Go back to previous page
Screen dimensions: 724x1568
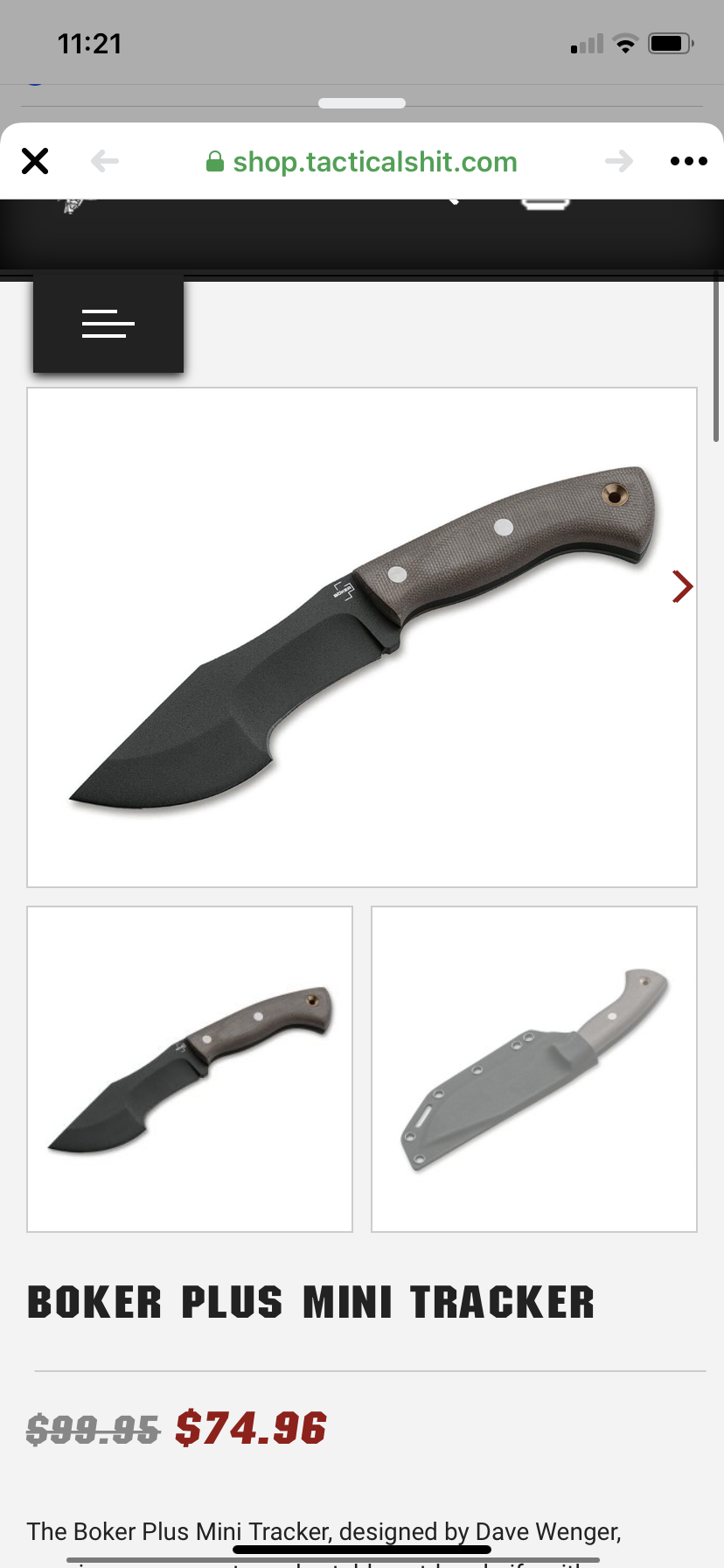click(x=105, y=162)
